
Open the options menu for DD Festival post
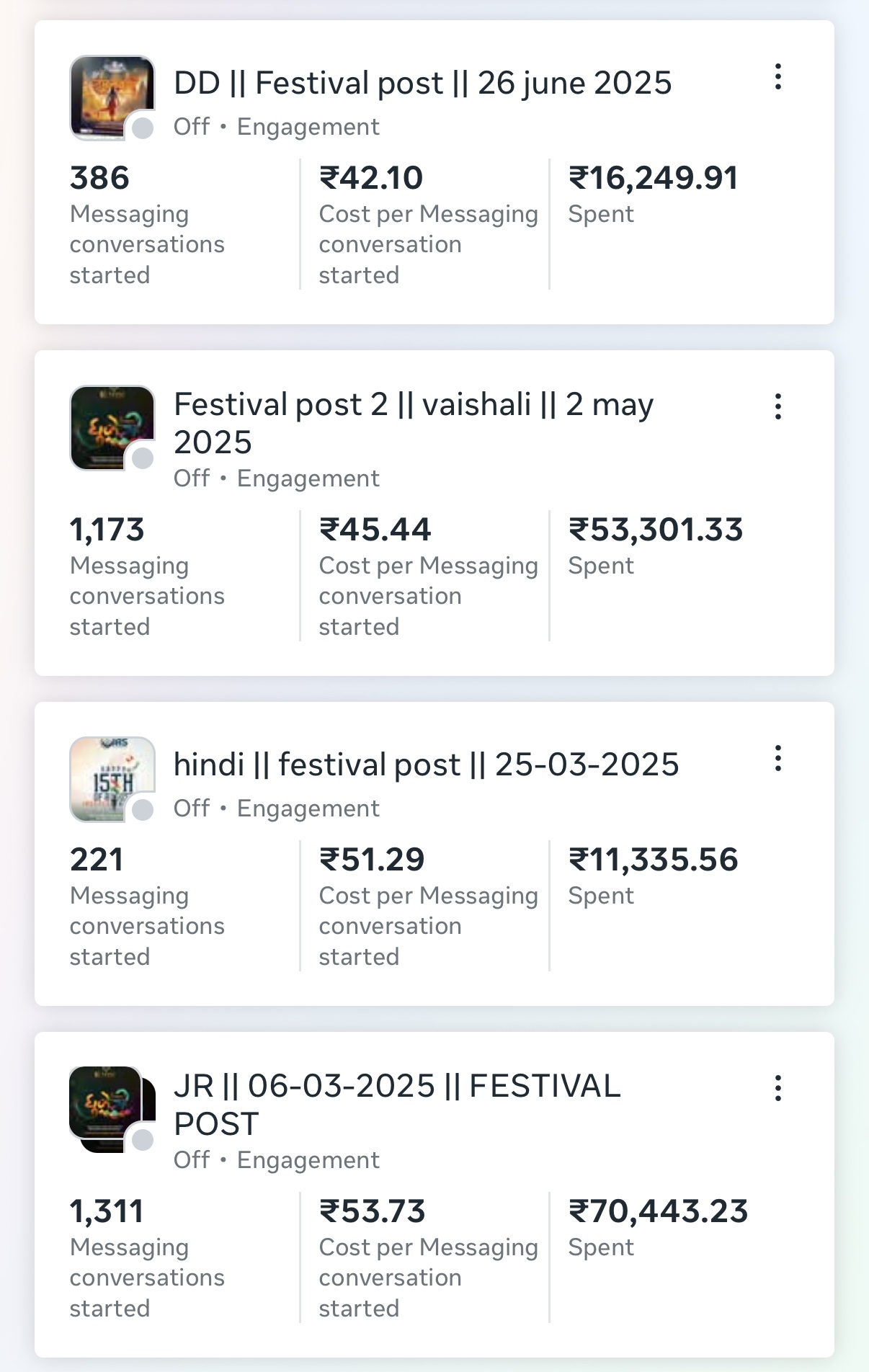tap(778, 77)
